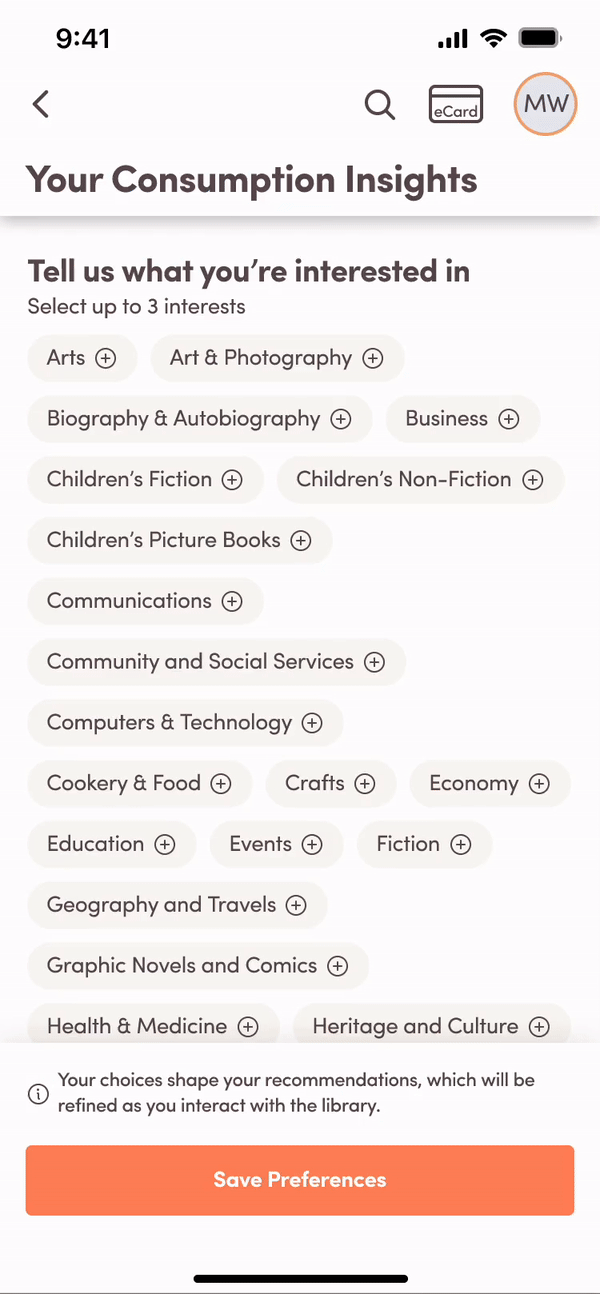Choose the Biography & Autobiography chip
The image size is (600, 1294).
pyautogui.click(x=199, y=419)
